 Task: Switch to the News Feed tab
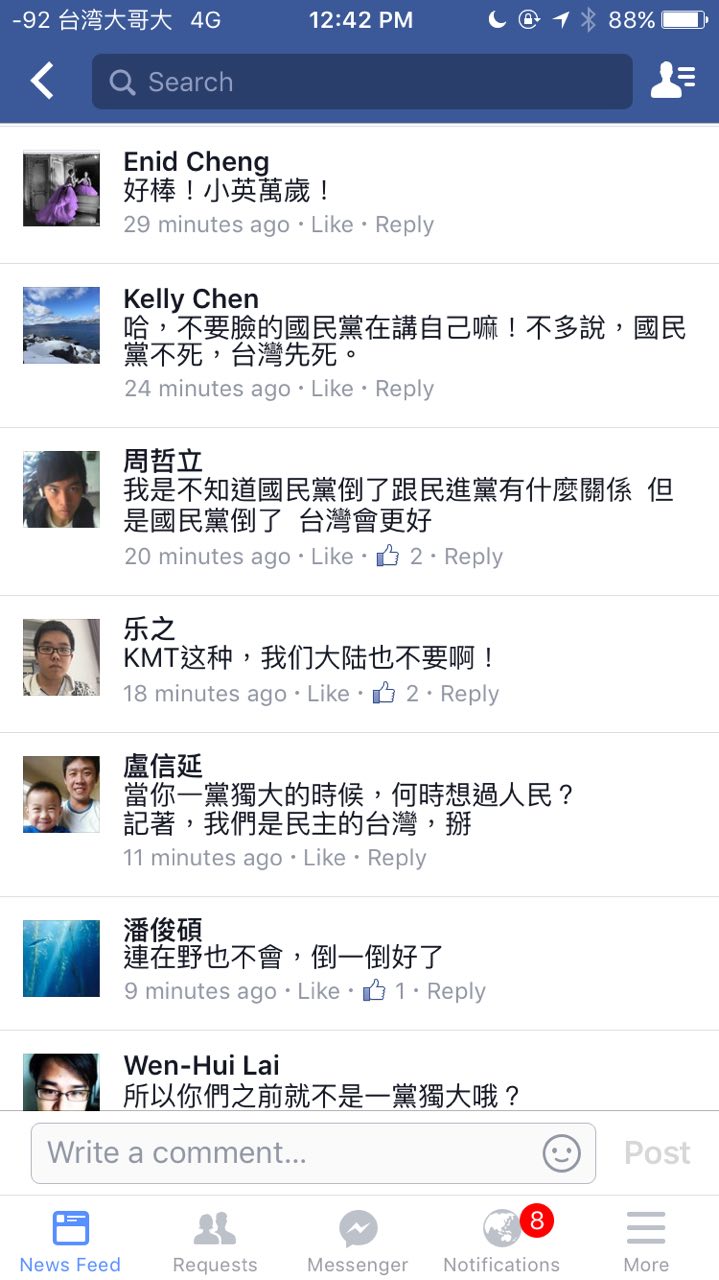[x=70, y=1240]
